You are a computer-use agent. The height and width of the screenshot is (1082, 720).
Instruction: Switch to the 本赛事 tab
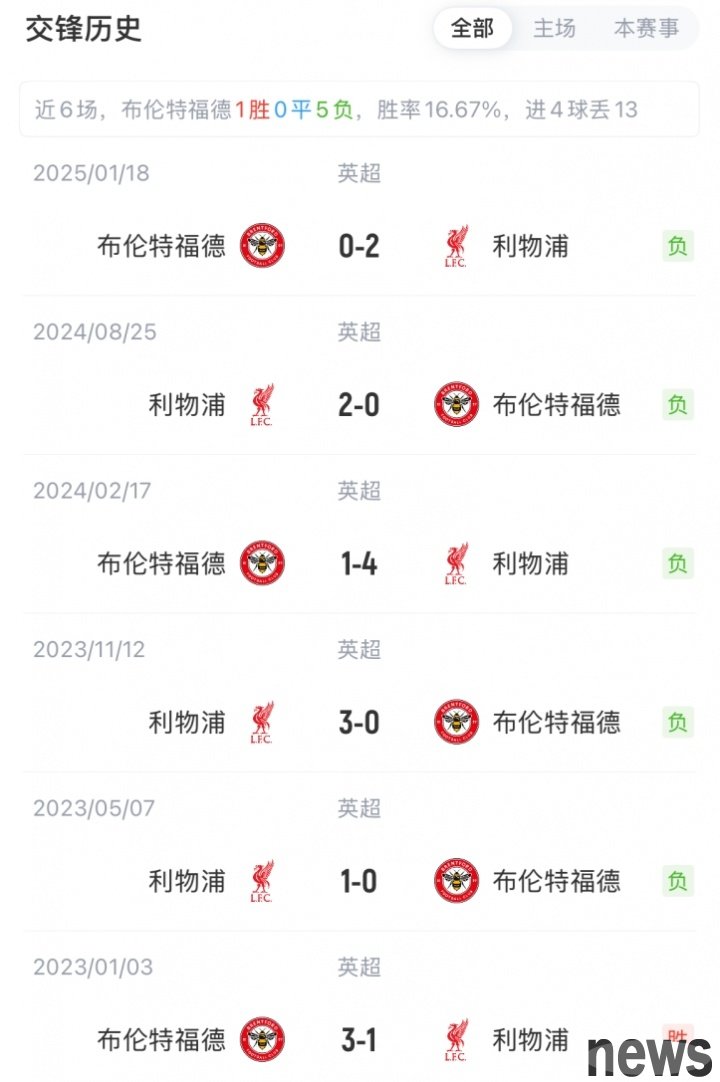pos(646,28)
